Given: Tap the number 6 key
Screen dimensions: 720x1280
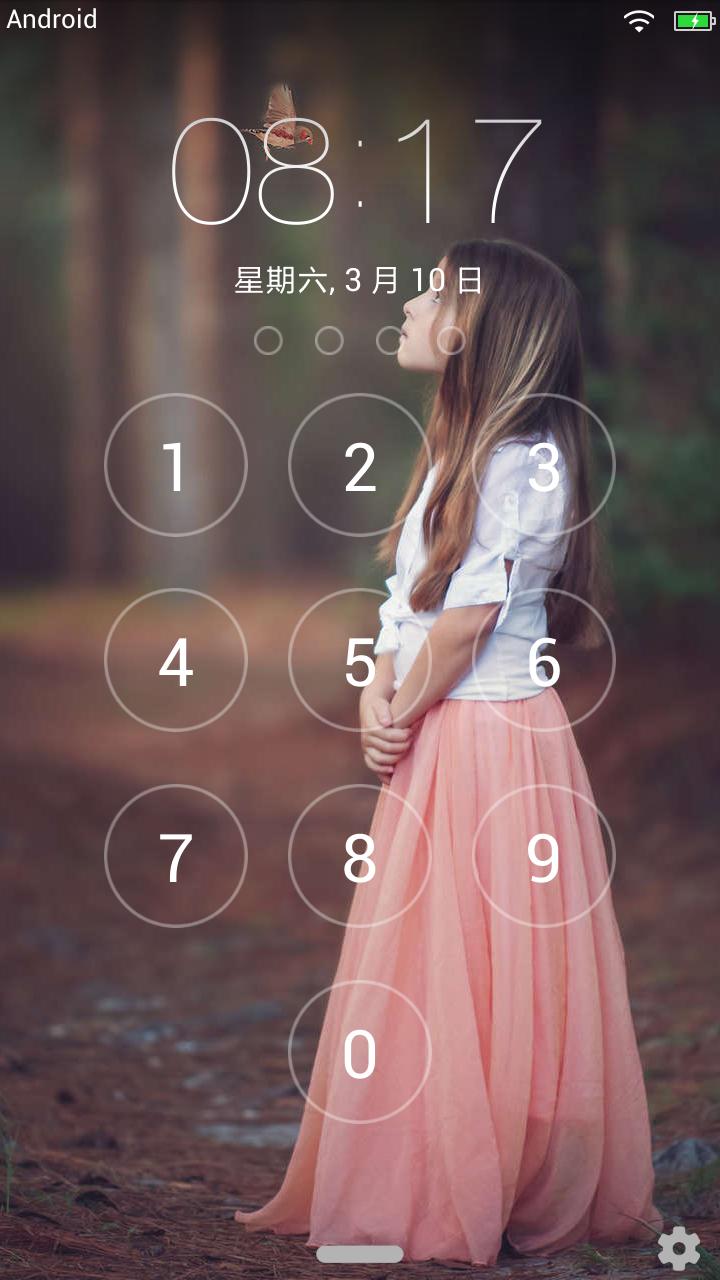Looking at the screenshot, I should tap(543, 660).
